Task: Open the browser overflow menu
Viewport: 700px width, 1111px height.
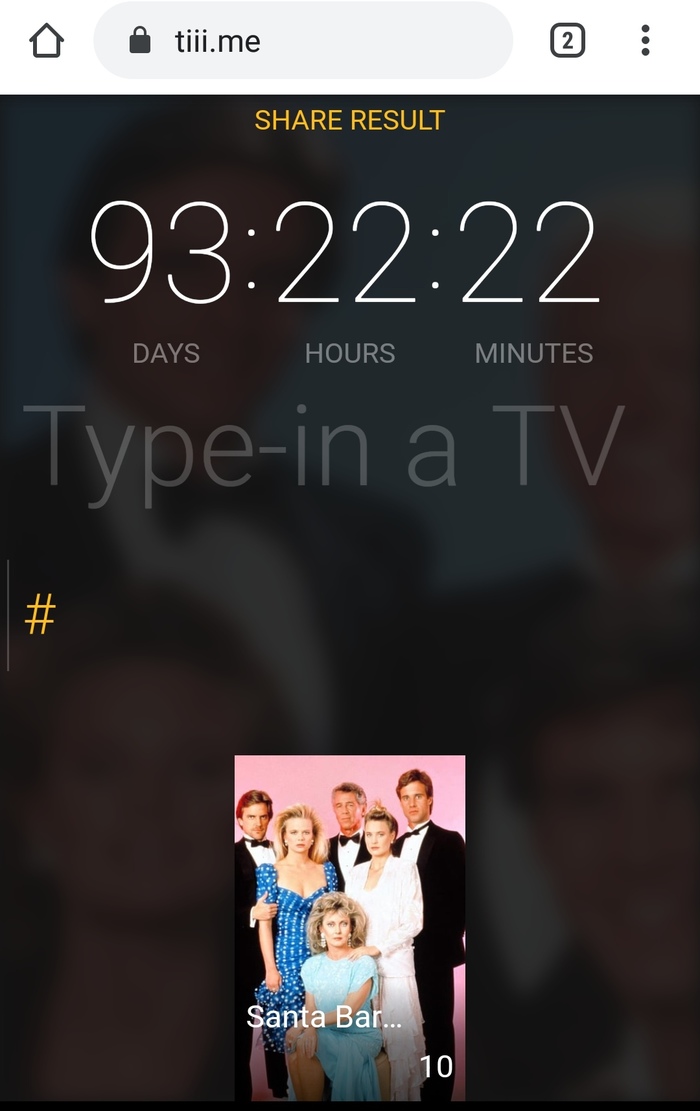Action: pos(645,41)
